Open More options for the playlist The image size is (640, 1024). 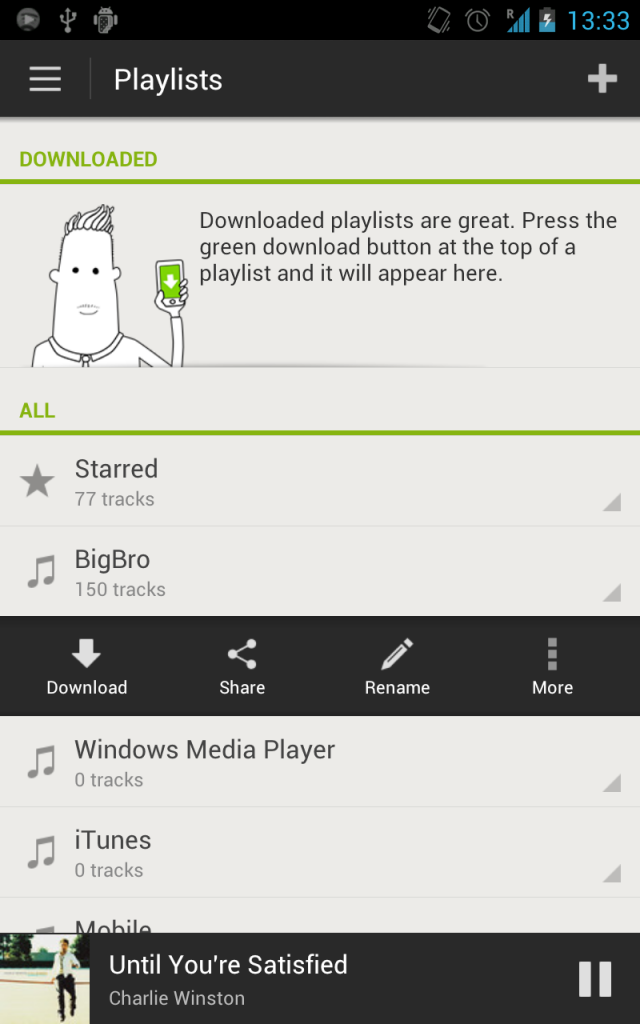[552, 667]
